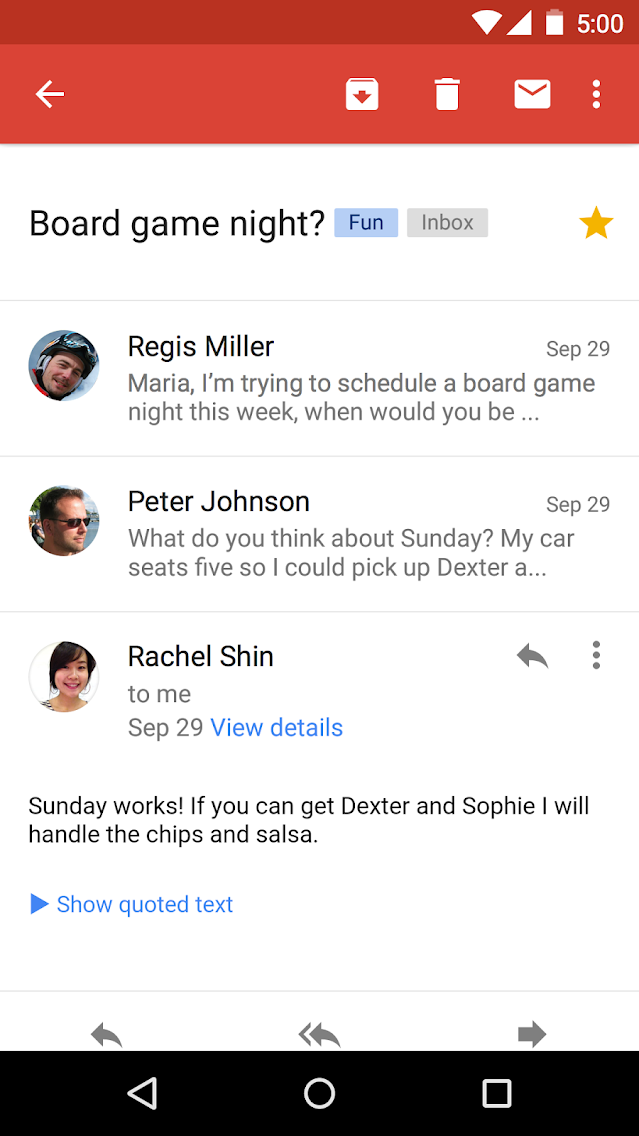Tap the Fun label chip

click(366, 222)
